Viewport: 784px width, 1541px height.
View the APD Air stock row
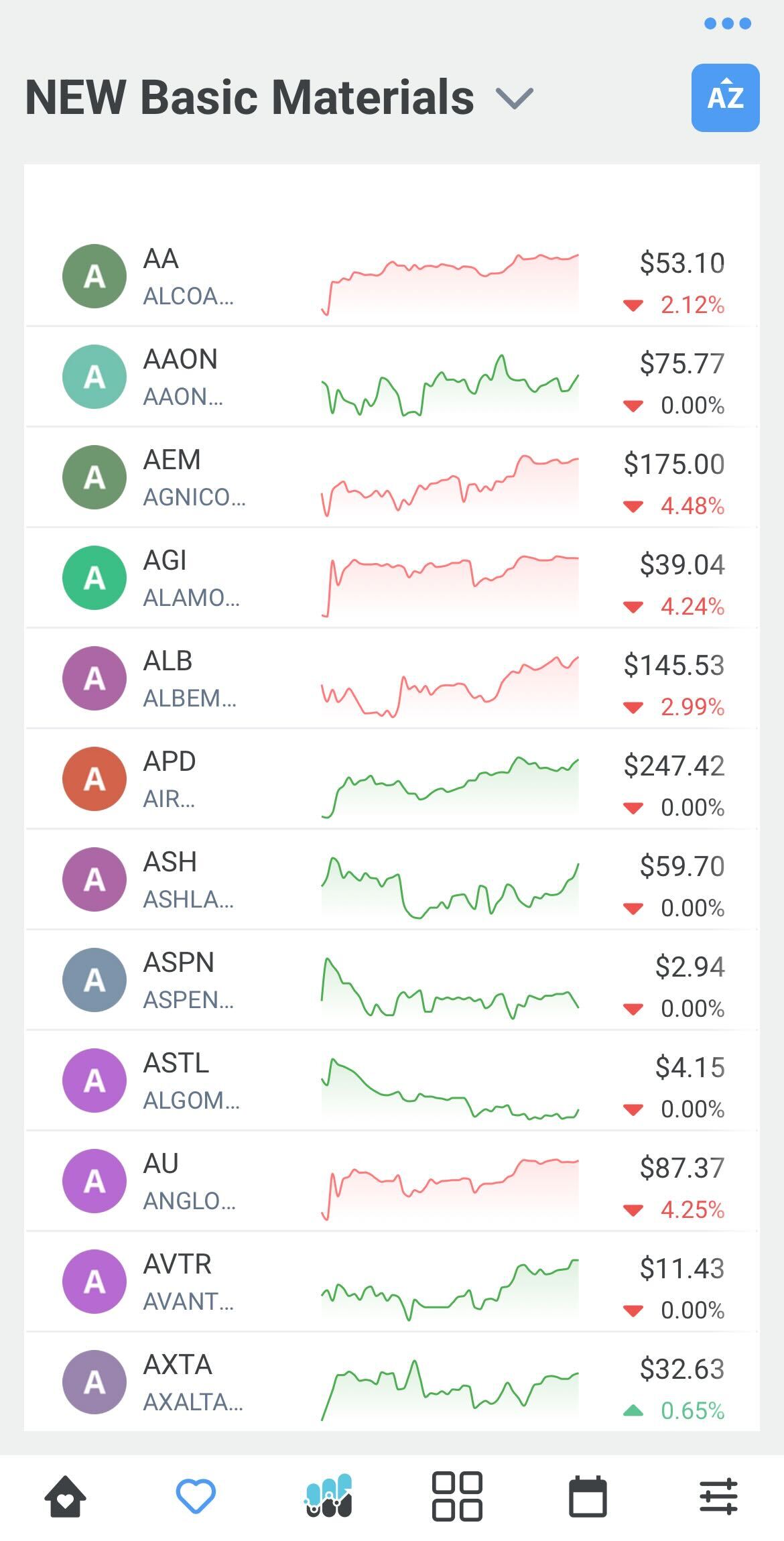(391, 780)
